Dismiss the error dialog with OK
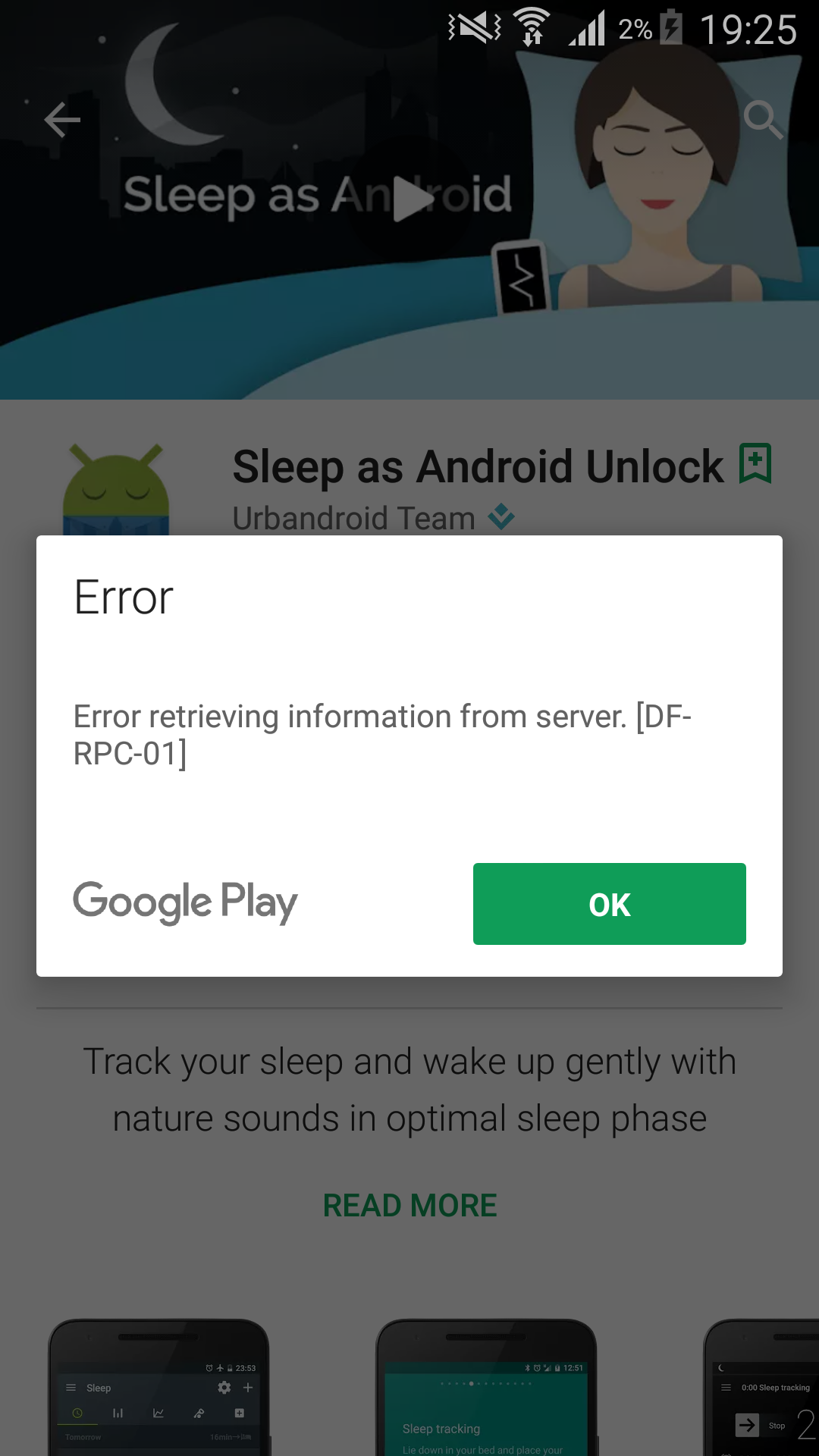819x1456 pixels. pos(609,904)
